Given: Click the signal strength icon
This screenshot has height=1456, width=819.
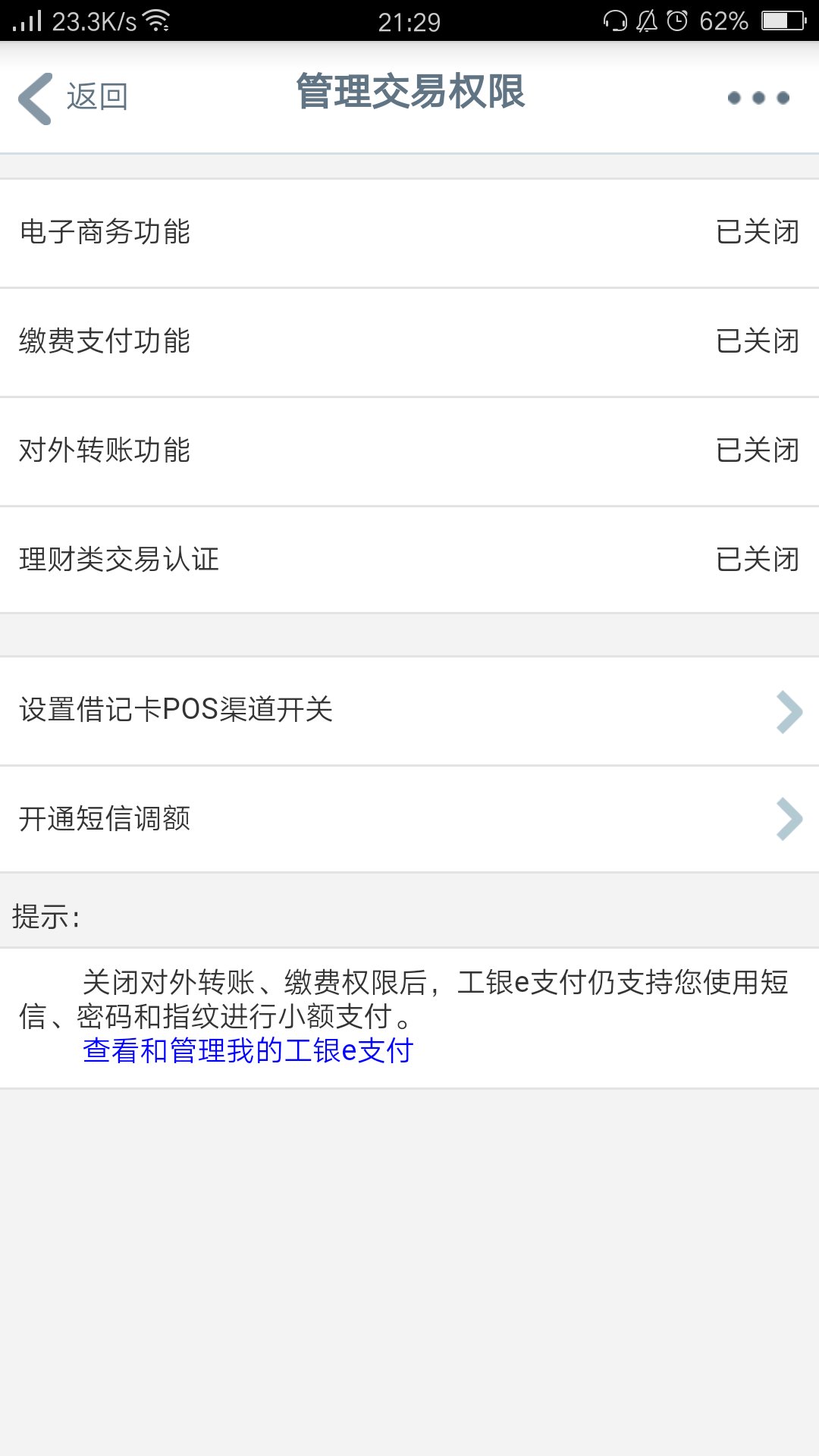Looking at the screenshot, I should click(27, 20).
